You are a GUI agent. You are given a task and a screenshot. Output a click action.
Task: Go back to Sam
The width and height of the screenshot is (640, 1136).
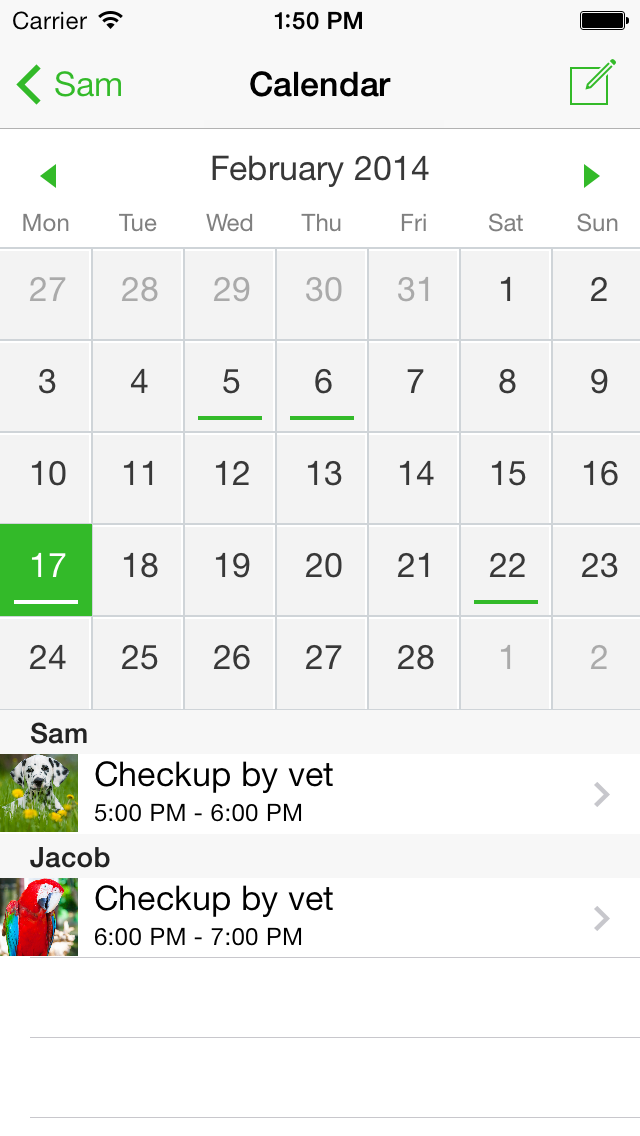(69, 85)
